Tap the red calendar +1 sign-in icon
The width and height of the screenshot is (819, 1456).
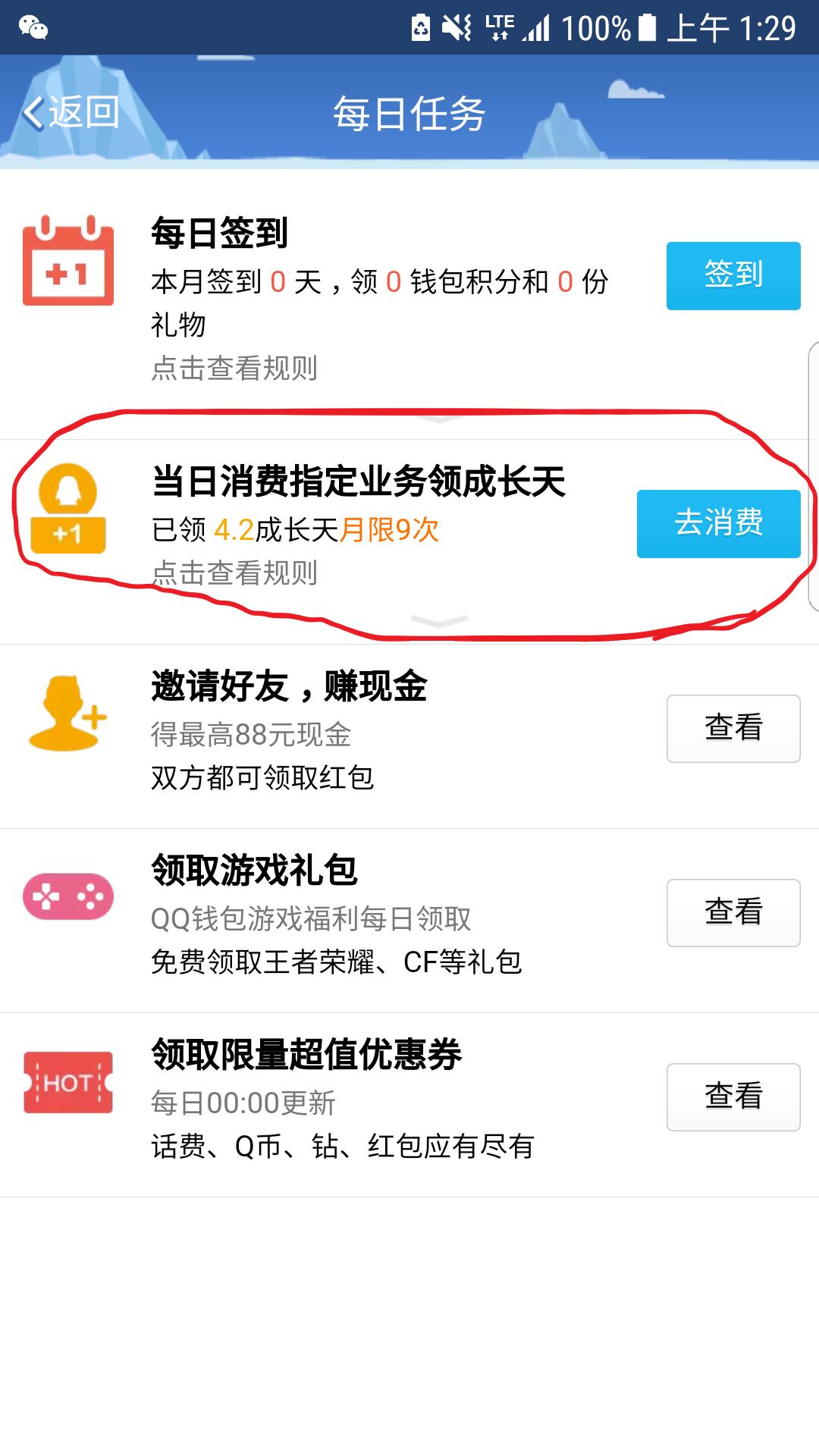(68, 265)
